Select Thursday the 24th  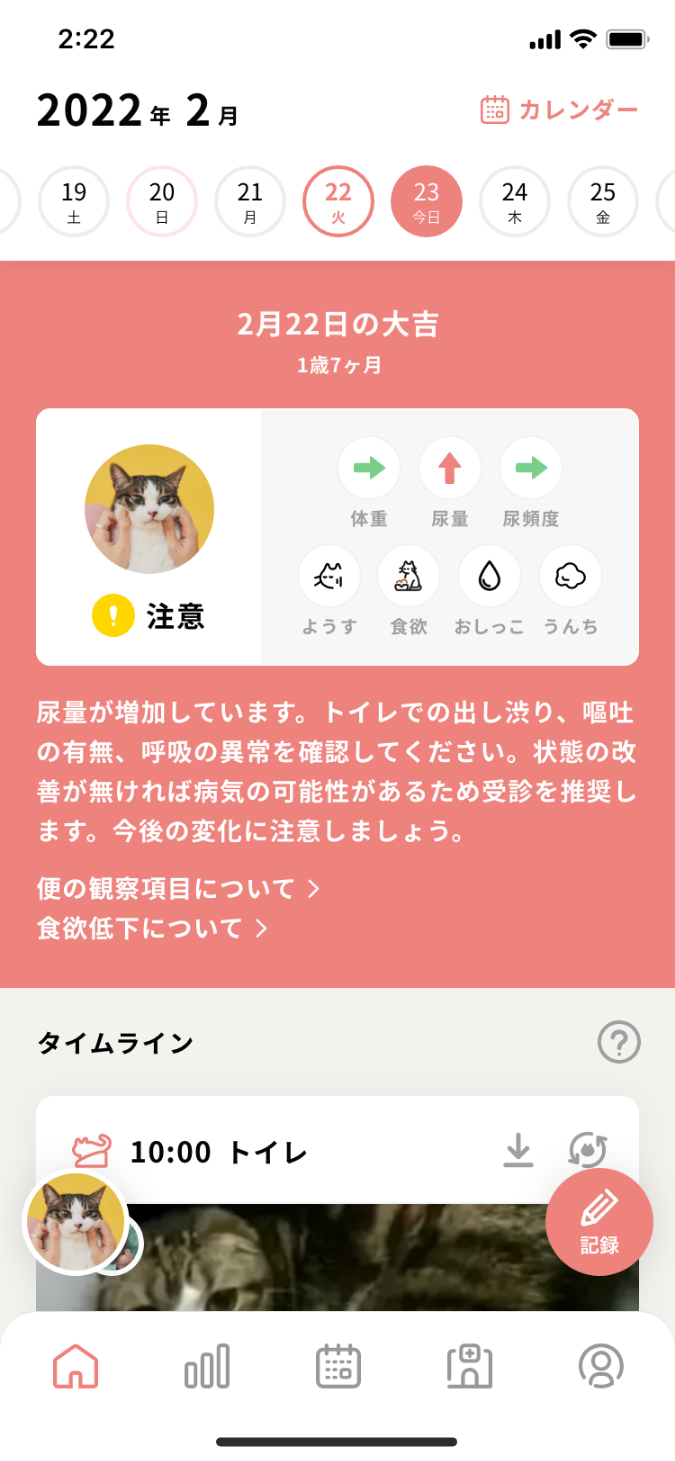tap(514, 201)
